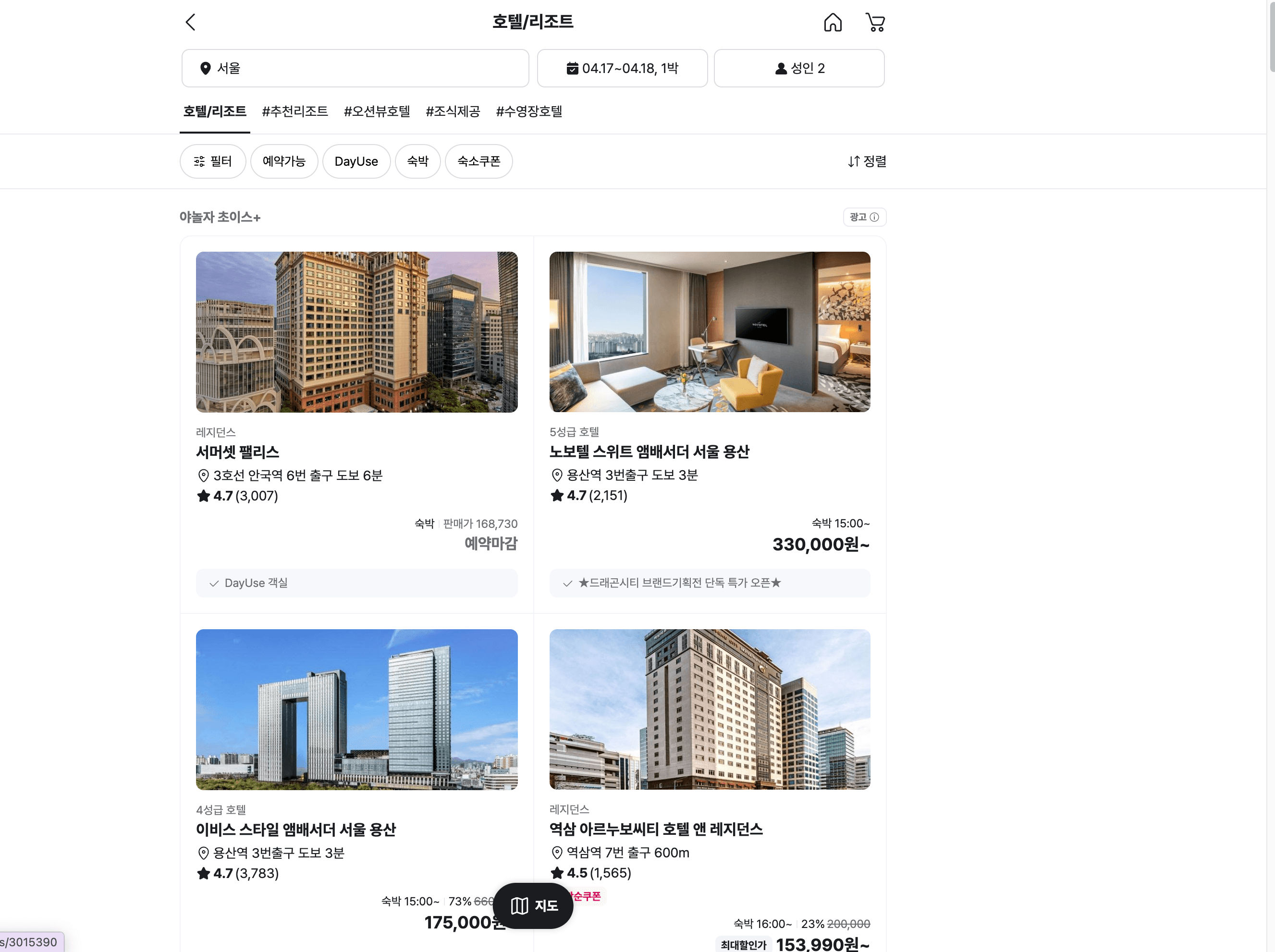
Task: Filter by DayUse
Action: tap(356, 161)
